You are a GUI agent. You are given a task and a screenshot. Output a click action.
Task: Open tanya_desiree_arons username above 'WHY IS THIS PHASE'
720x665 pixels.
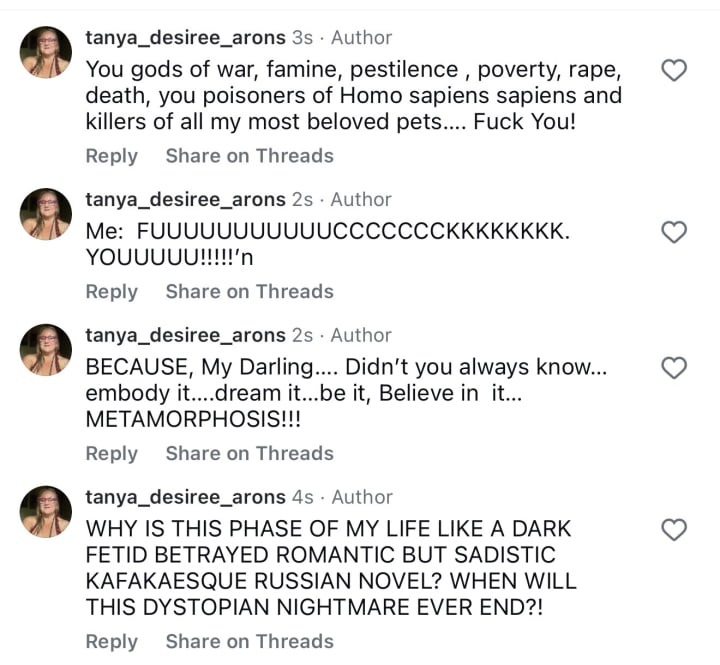coord(186,497)
